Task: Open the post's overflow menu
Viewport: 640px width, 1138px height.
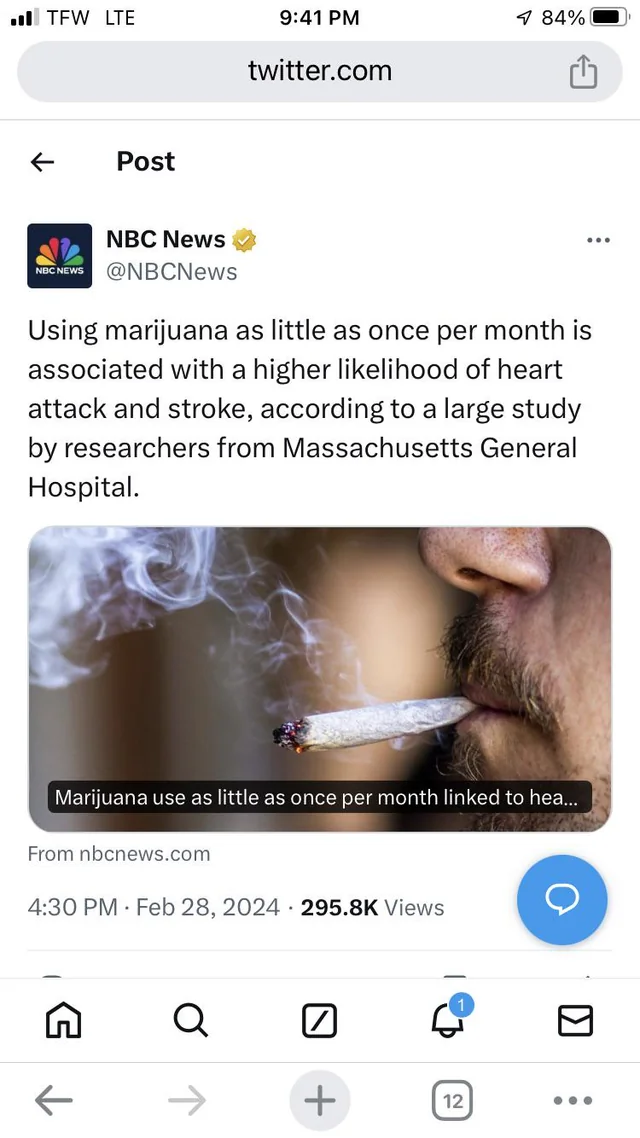Action: 598,240
